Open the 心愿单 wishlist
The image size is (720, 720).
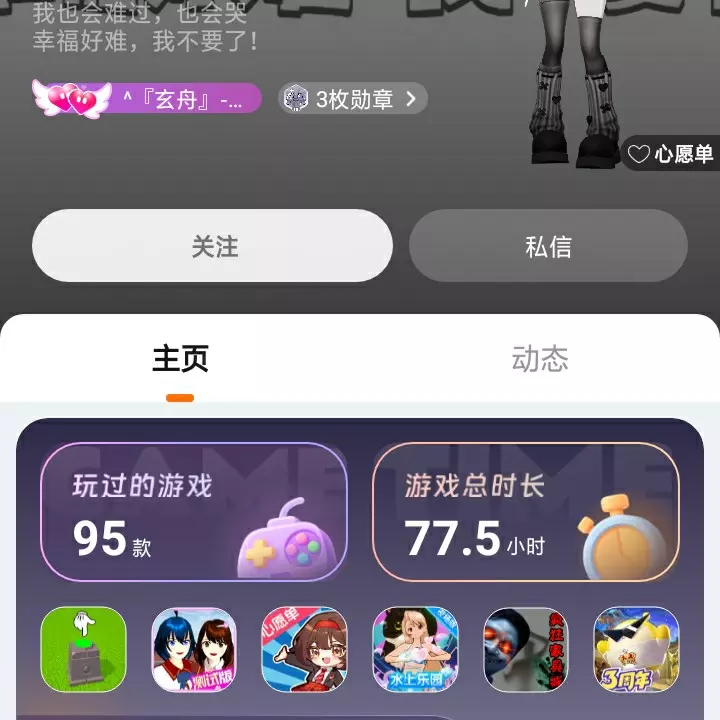670,154
